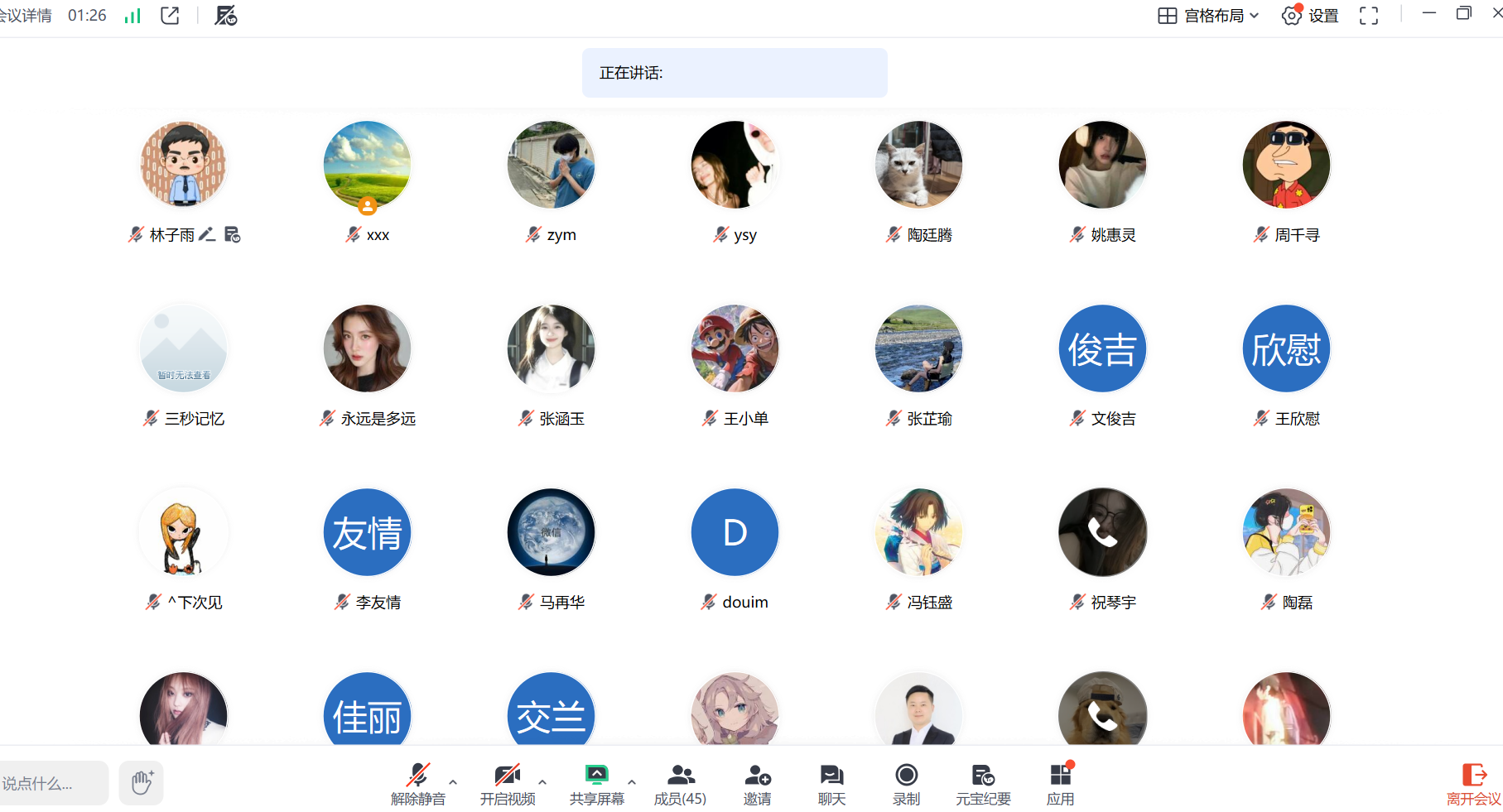
Task: Open the 成员(45) members list
Action: click(680, 784)
